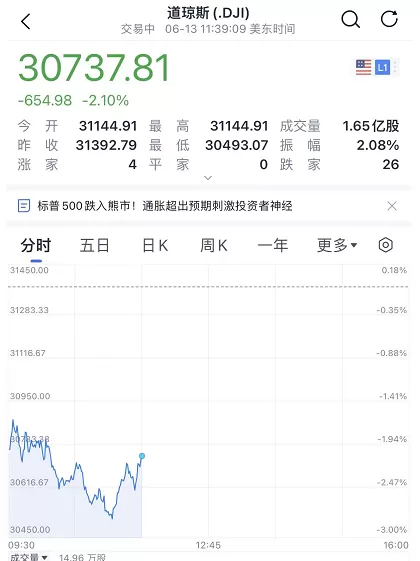
Task: Open the 更多 chart period dropdown
Action: tap(337, 246)
